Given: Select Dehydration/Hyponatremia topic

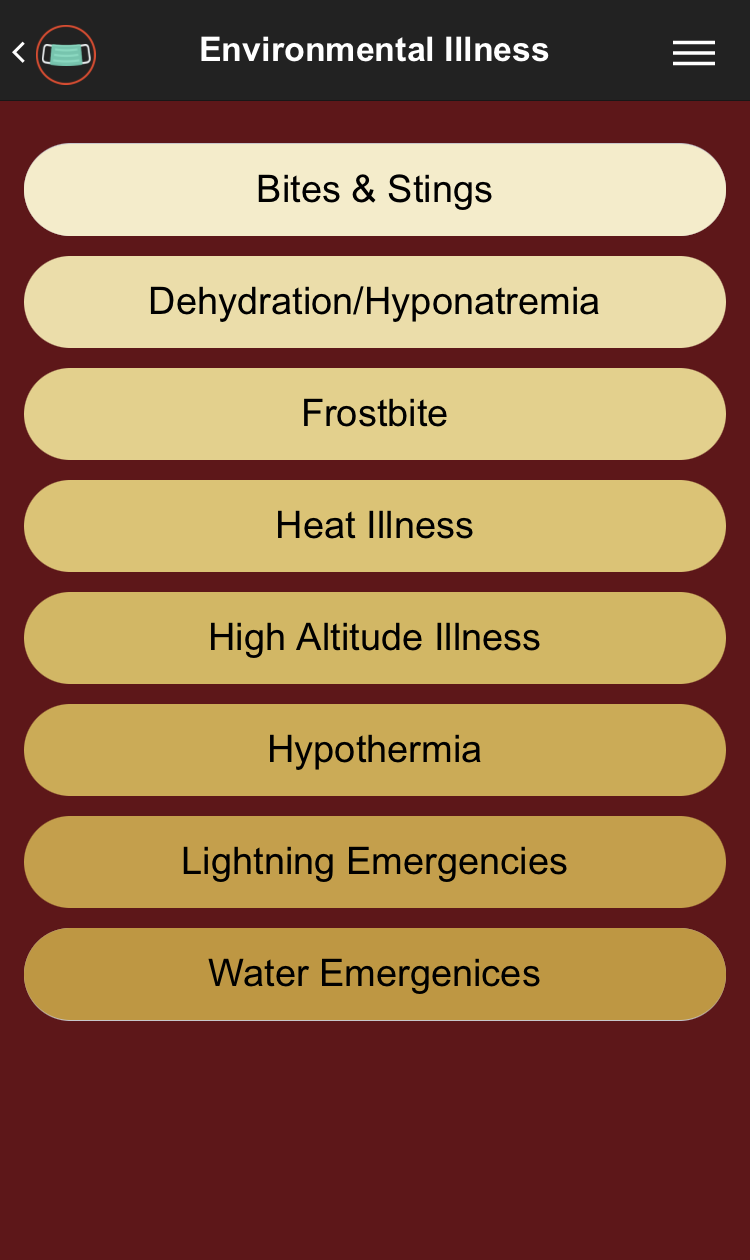Looking at the screenshot, I should pyautogui.click(x=375, y=302).
